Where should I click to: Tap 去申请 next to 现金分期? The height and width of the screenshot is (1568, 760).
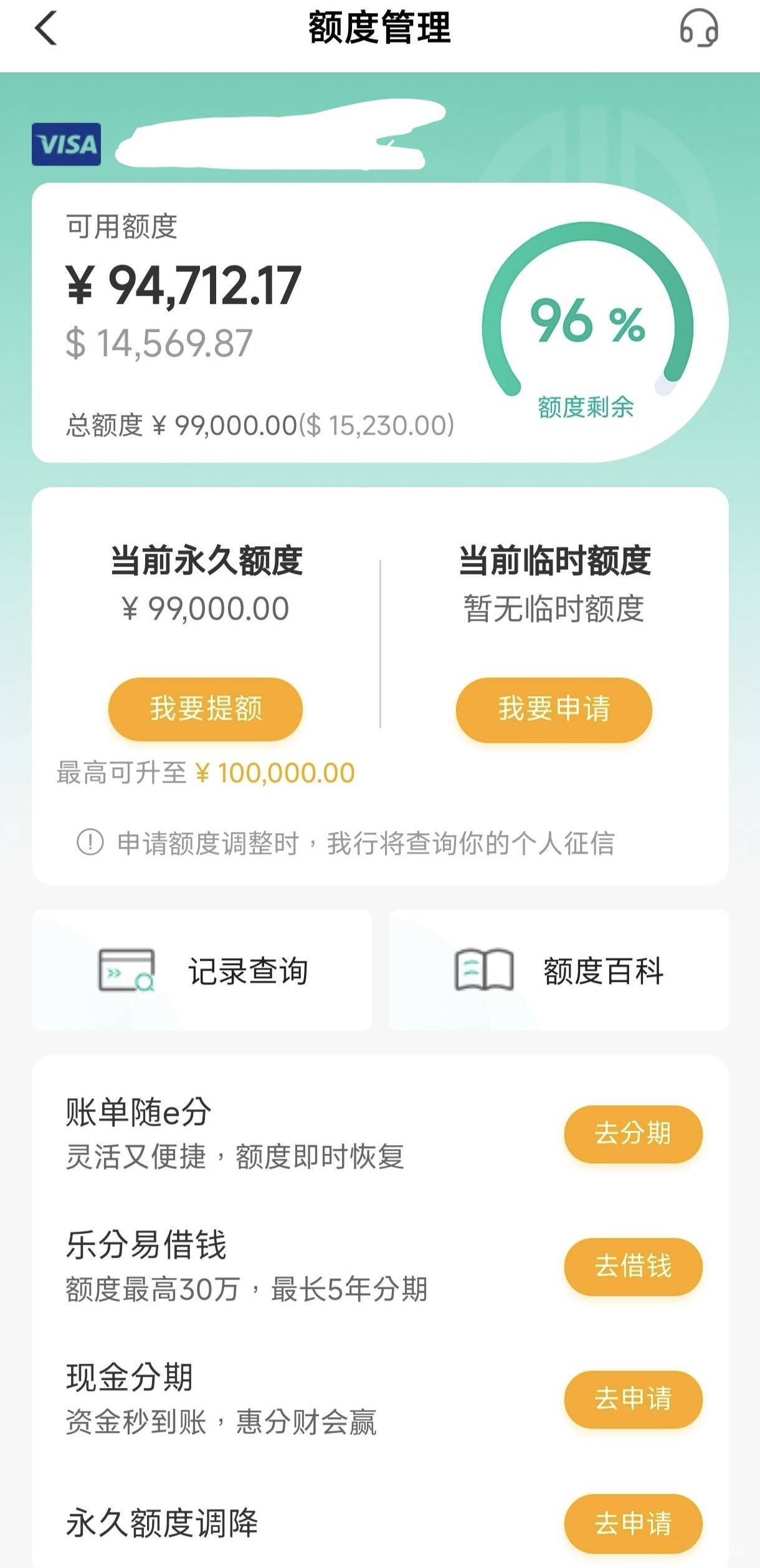pyautogui.click(x=633, y=1399)
